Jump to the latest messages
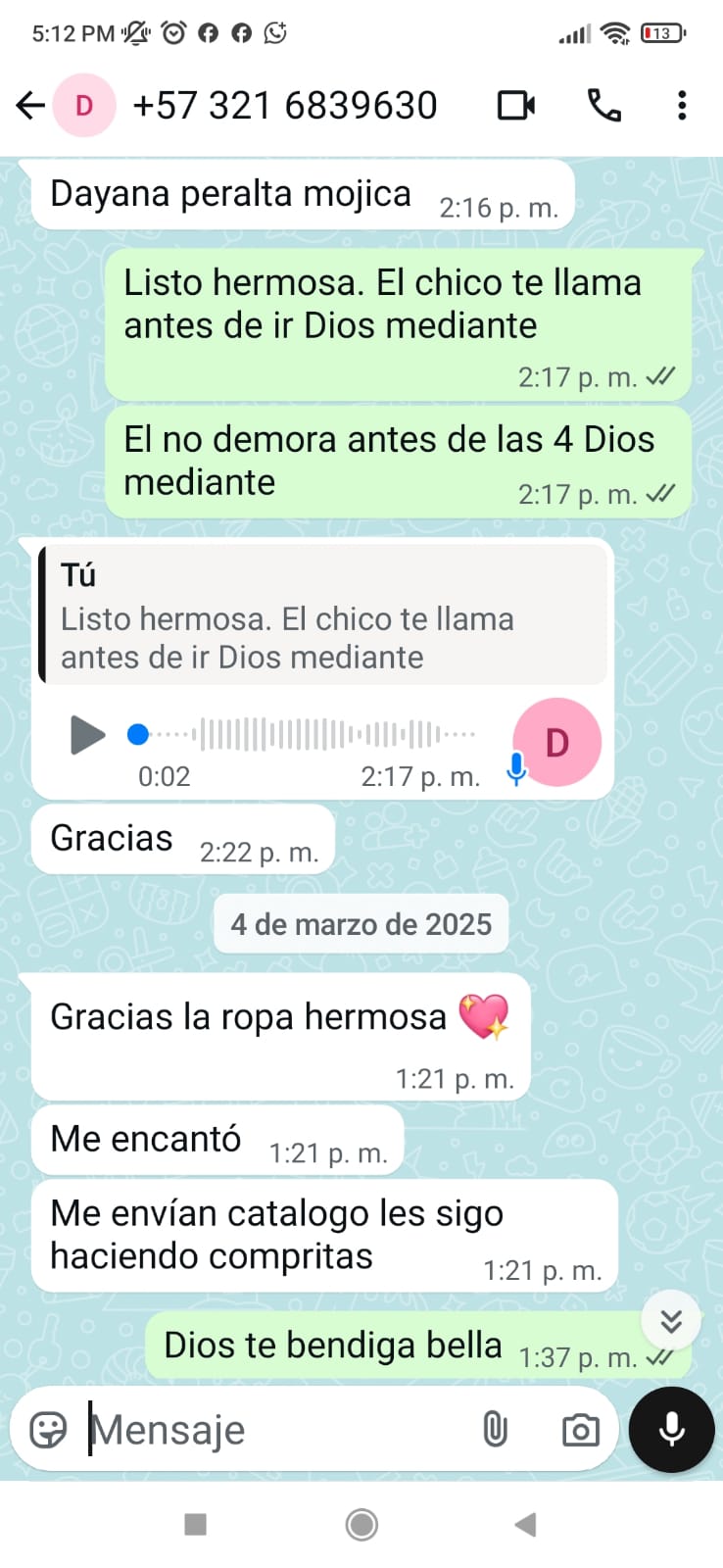The image size is (723, 1568). [671, 1321]
